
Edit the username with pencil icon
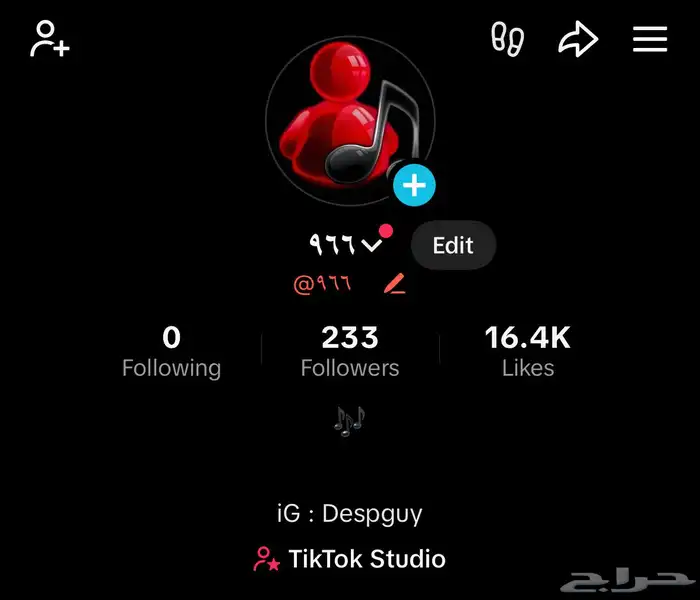pos(395,284)
